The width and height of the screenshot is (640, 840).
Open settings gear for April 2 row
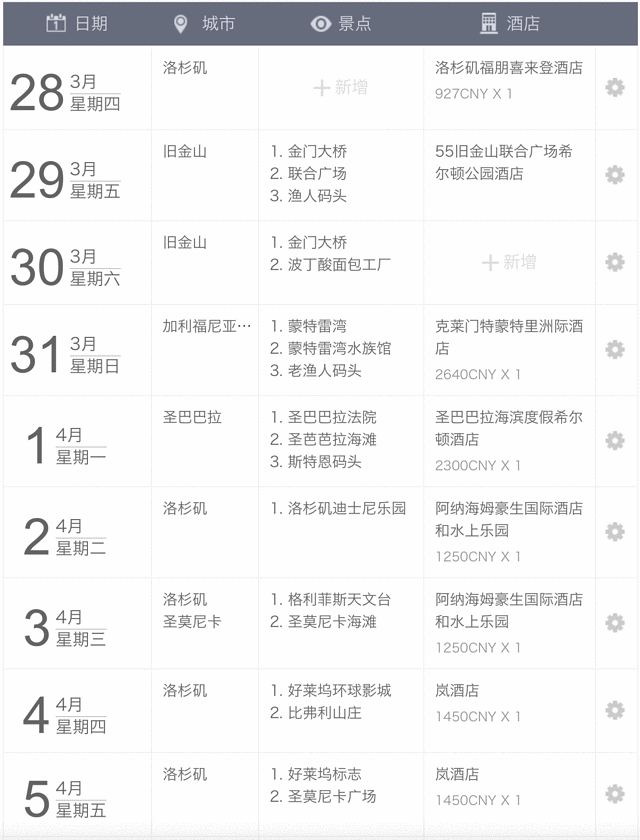(x=615, y=532)
